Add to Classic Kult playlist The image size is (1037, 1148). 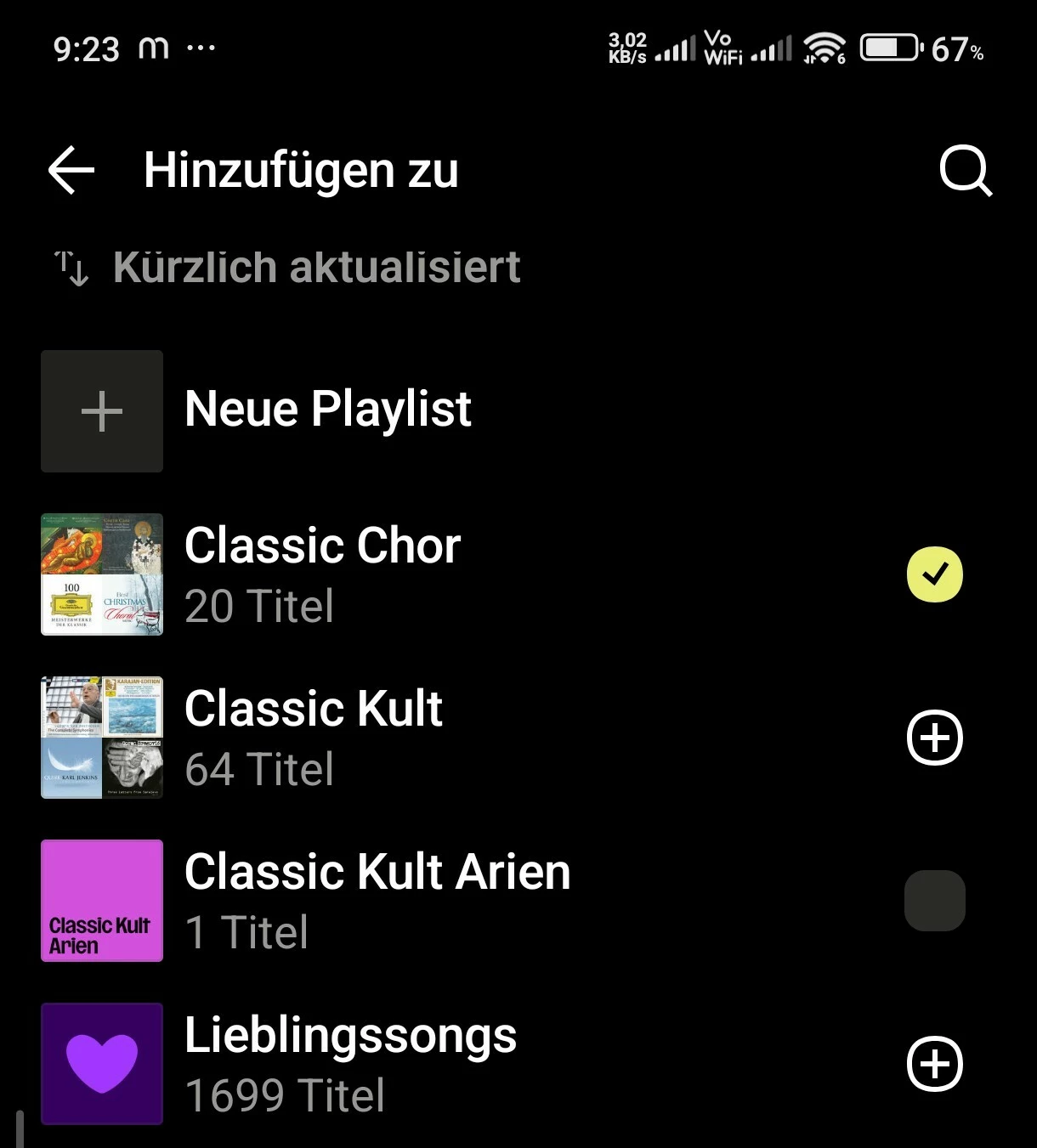(934, 738)
